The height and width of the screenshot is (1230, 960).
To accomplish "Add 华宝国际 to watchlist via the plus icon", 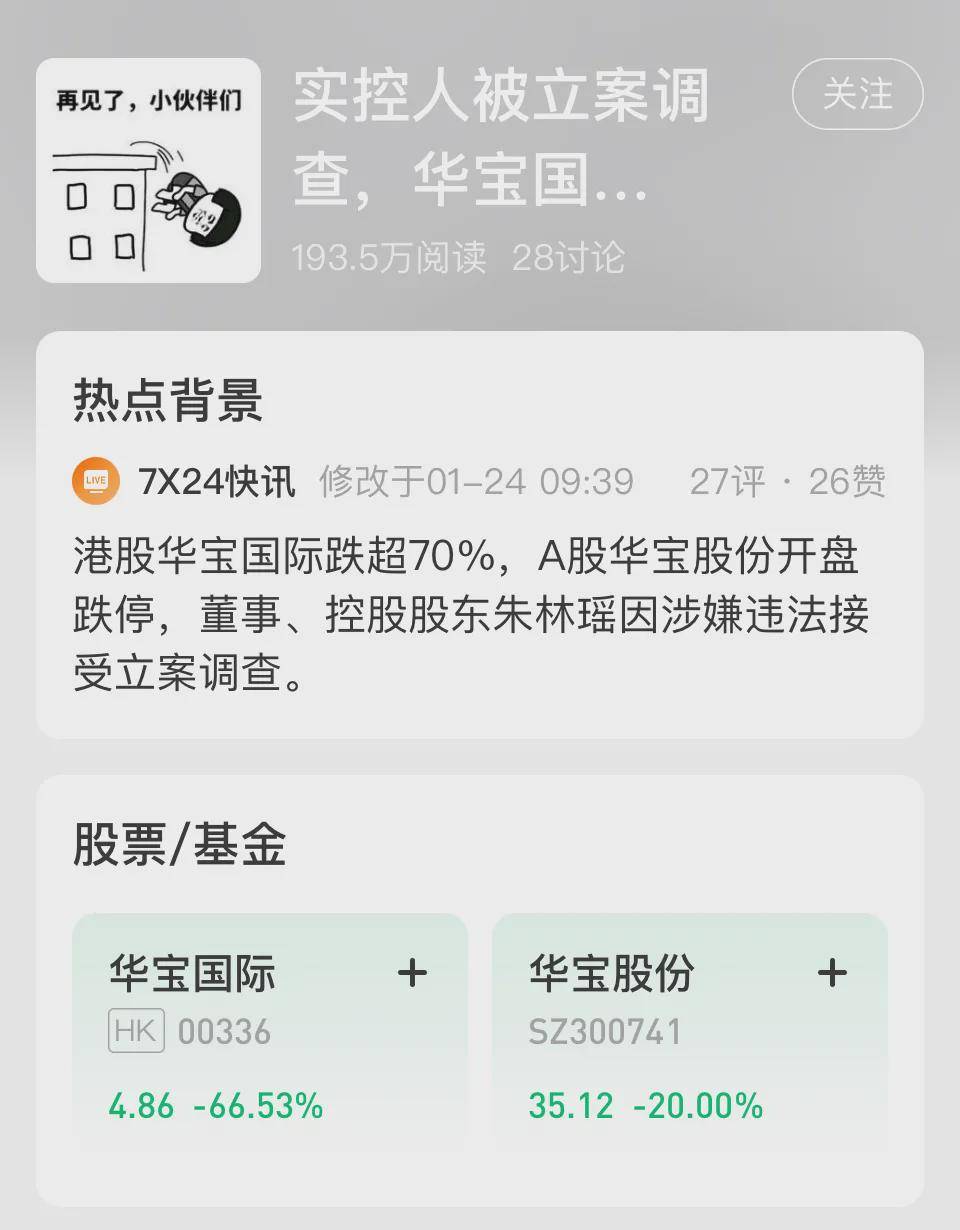I will (413, 973).
